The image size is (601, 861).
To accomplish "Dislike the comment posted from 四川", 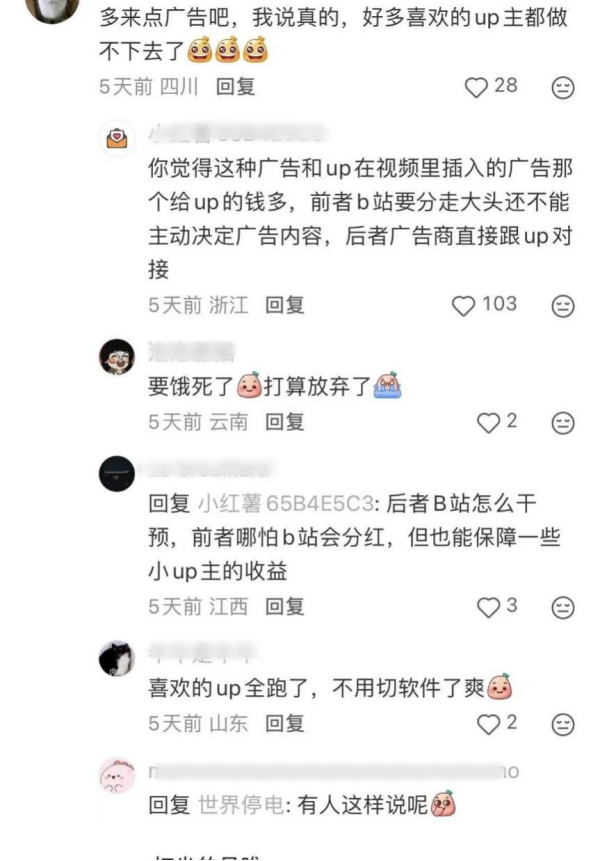I will click(x=563, y=88).
